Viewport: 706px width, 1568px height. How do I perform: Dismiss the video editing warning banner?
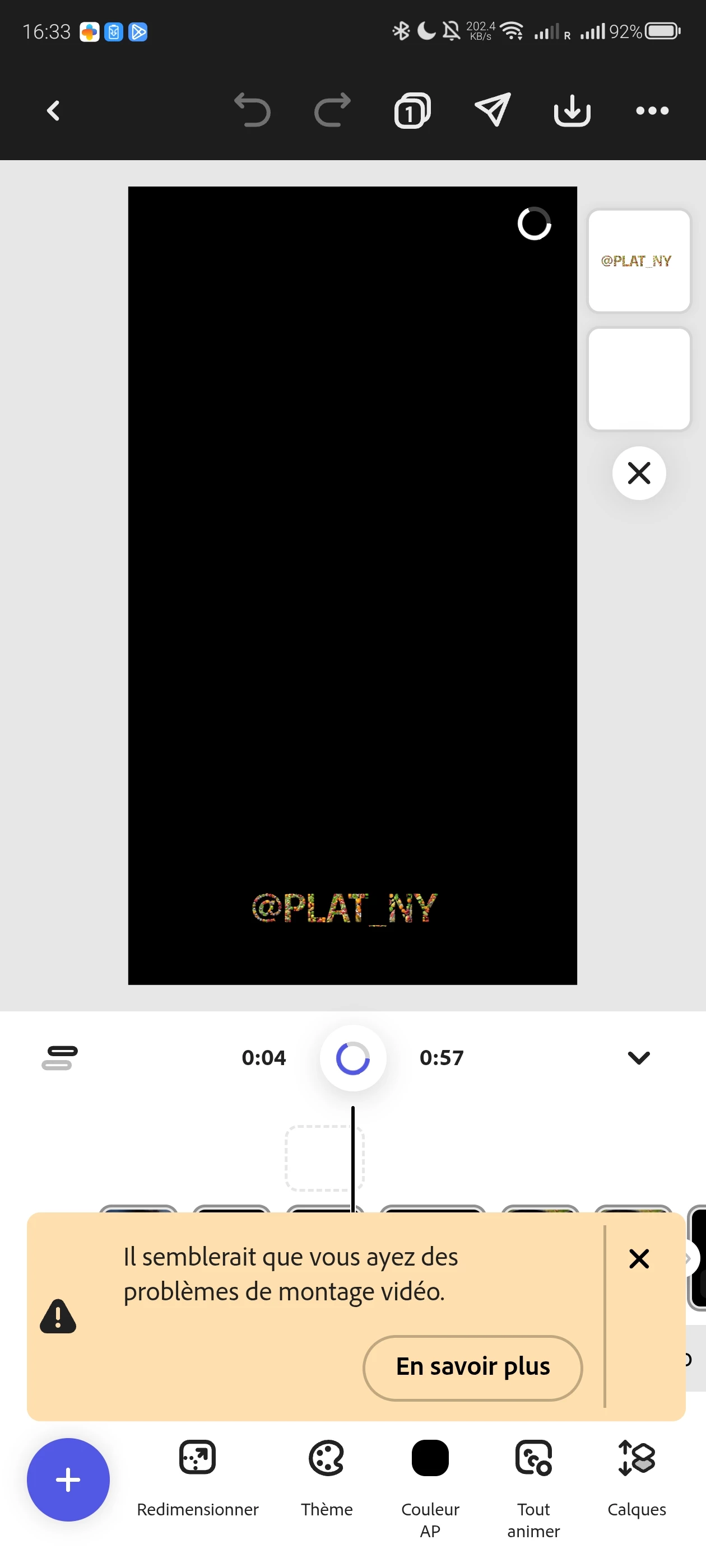(638, 1258)
